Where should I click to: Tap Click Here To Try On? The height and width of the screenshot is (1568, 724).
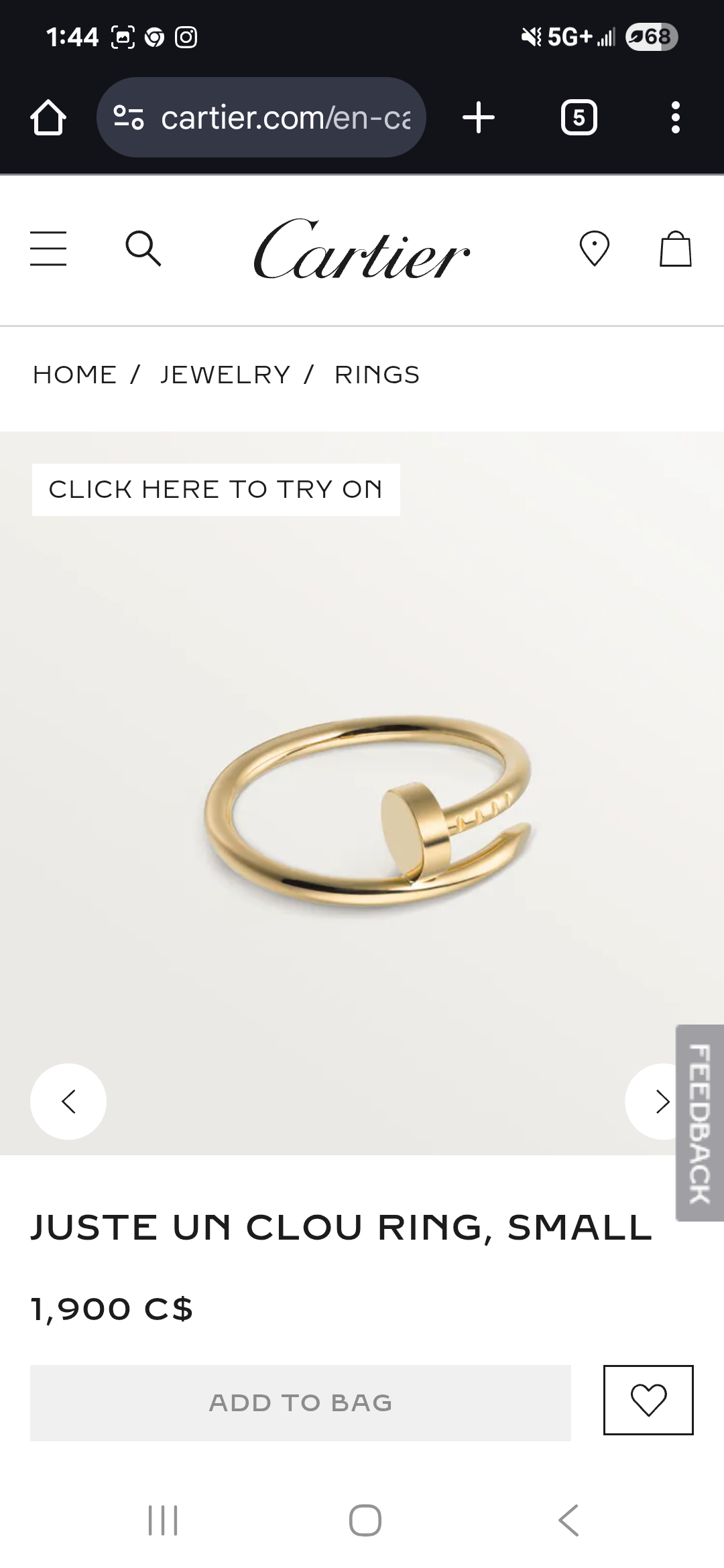tap(216, 490)
